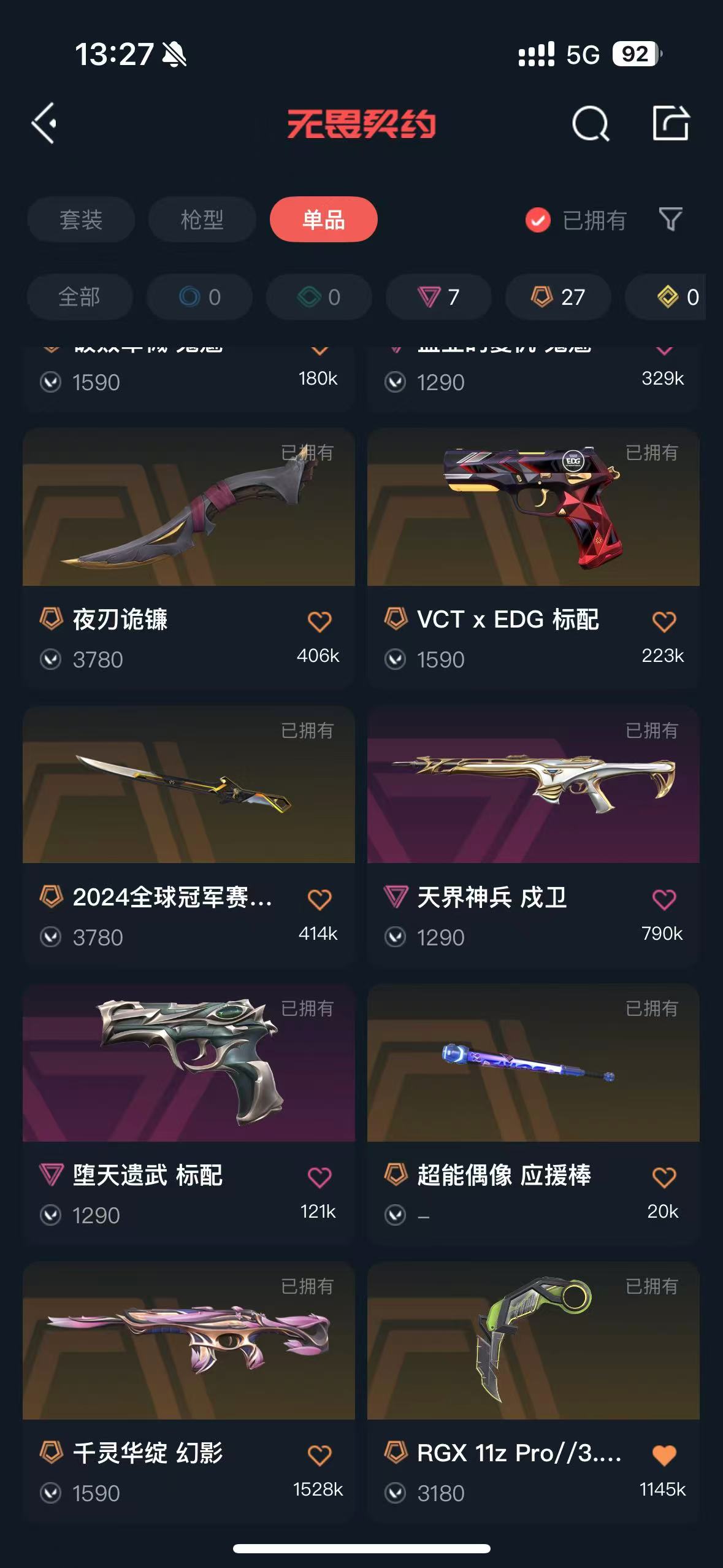This screenshot has width=723, height=1568.
Task: Select the 单品 tab
Action: 323,220
